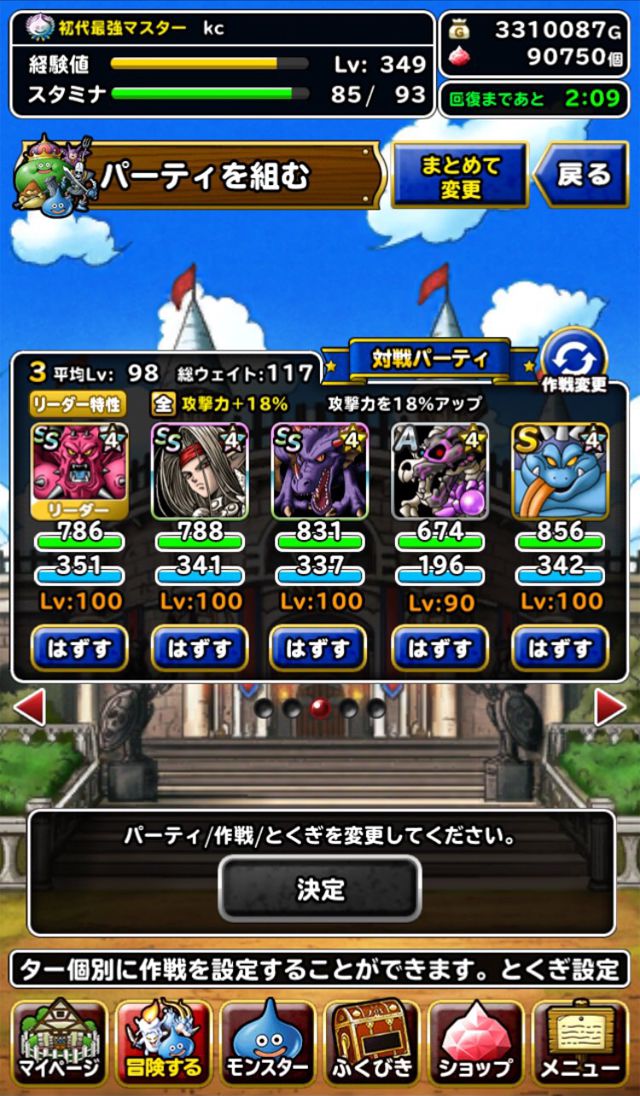Image resolution: width=640 pixels, height=1096 pixels.
Task: Remove the leader monster with HP 786
Action: pyautogui.click(x=80, y=649)
